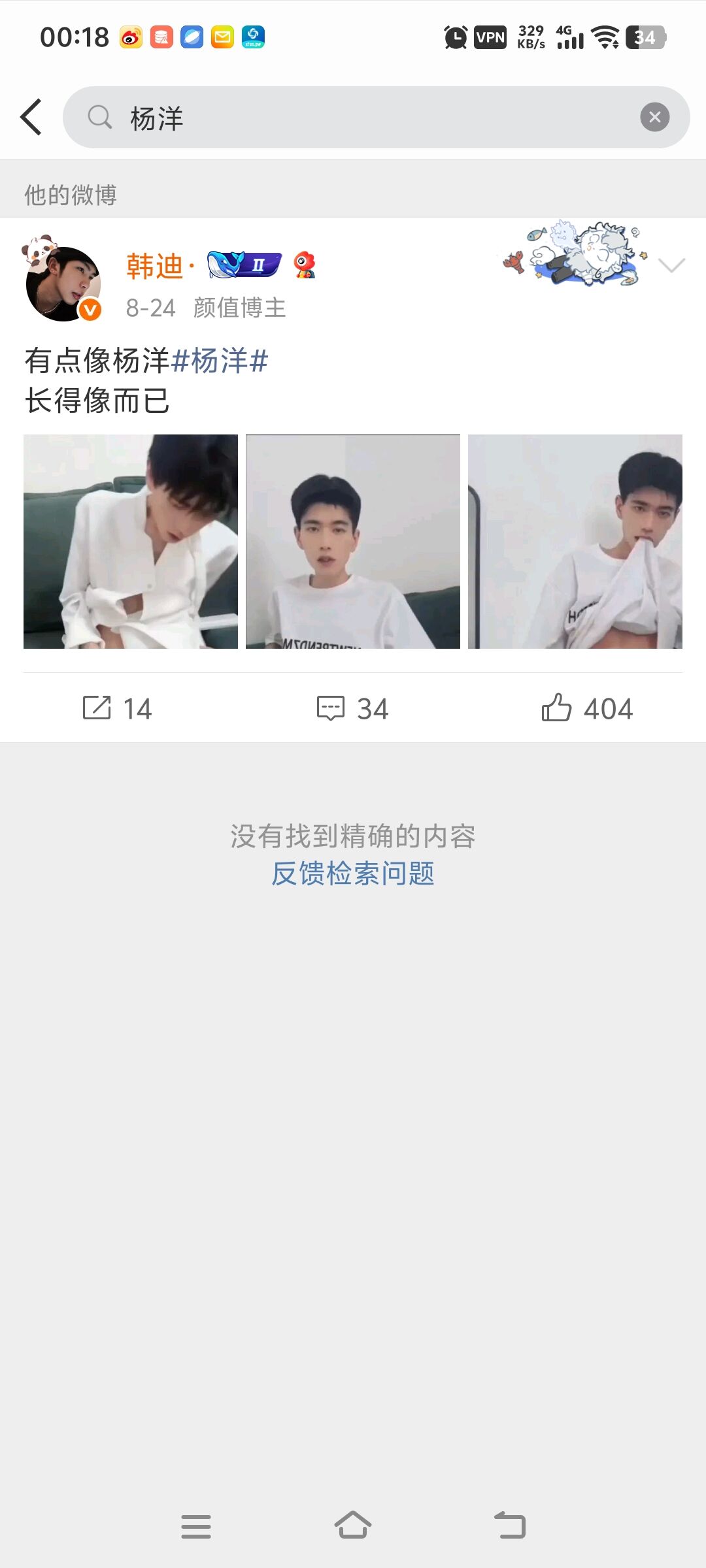Open the #杨洋# hashtag topic

click(x=220, y=361)
